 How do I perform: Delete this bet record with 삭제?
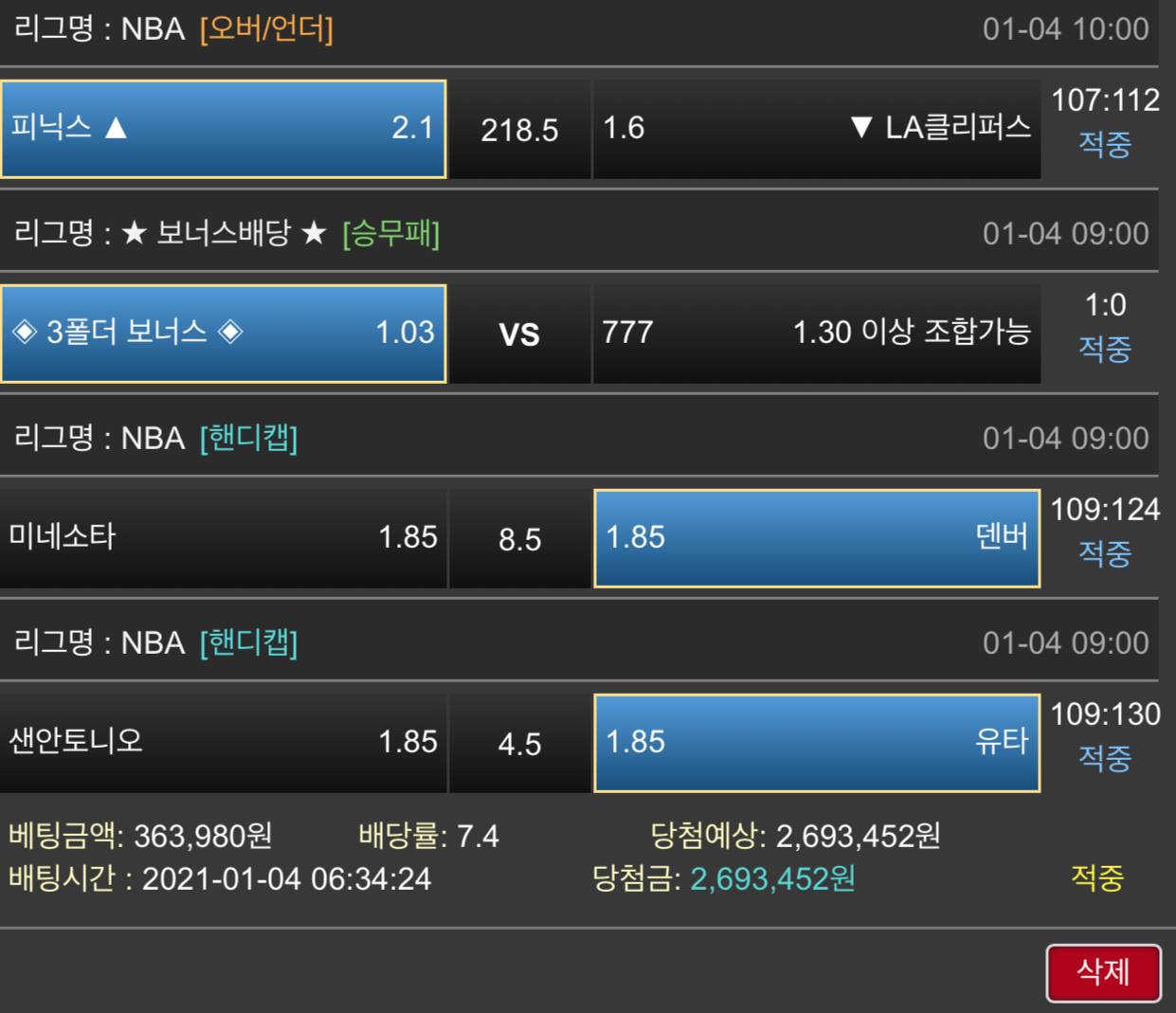[1102, 972]
